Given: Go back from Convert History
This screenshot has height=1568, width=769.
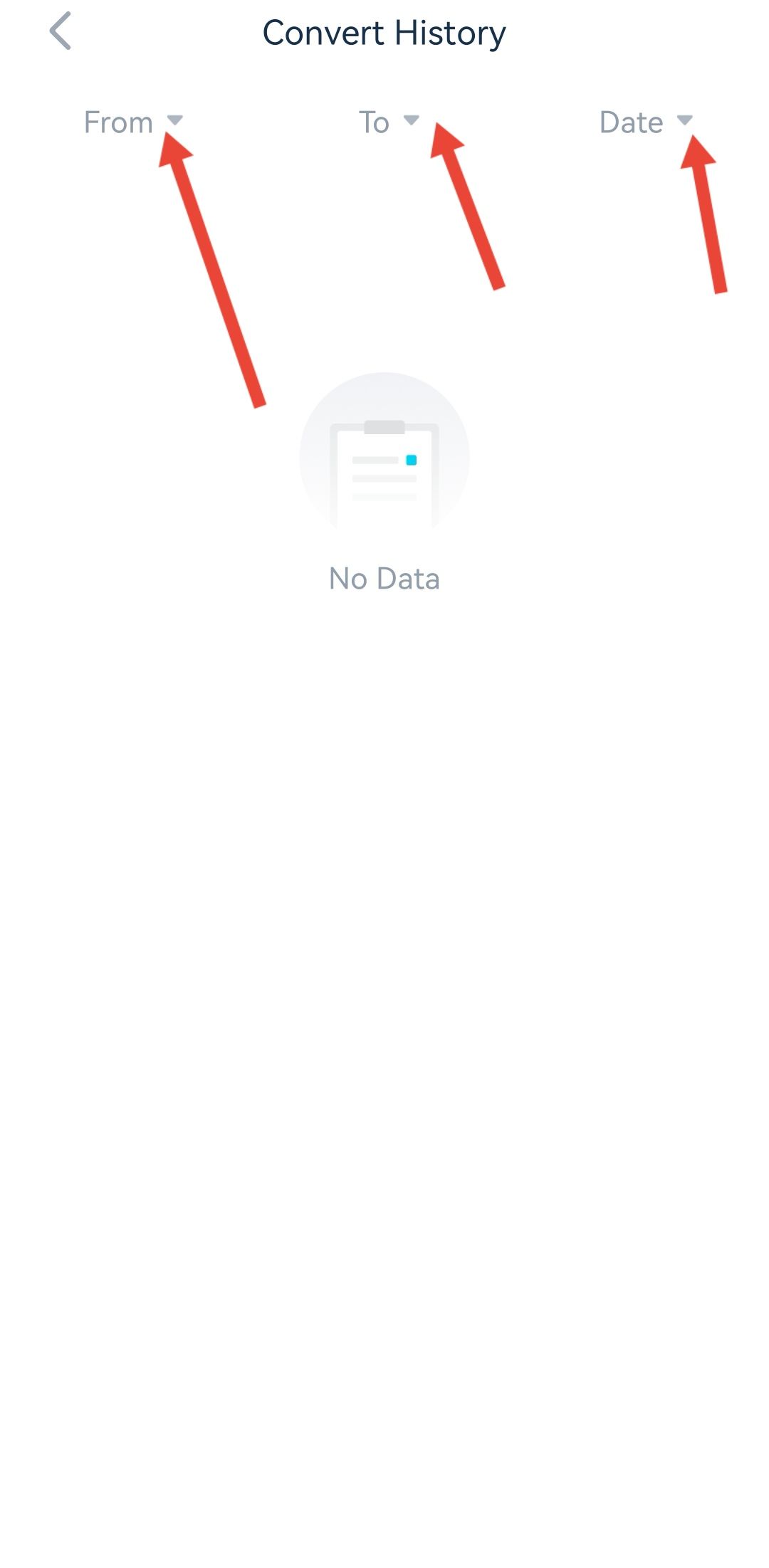Looking at the screenshot, I should tap(61, 31).
